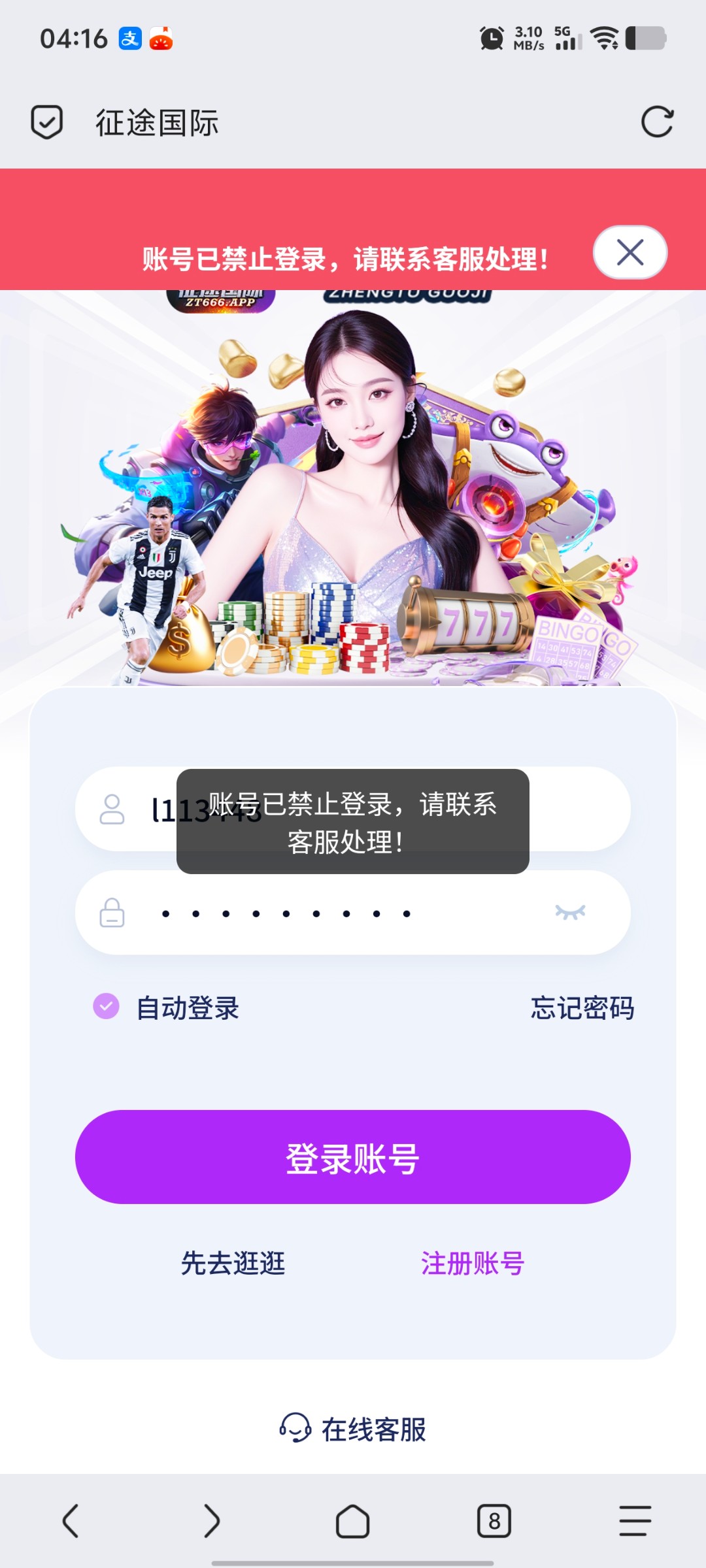Choose 先去逛逛 to browse without logging in
The width and height of the screenshot is (706, 1568).
[x=233, y=1263]
